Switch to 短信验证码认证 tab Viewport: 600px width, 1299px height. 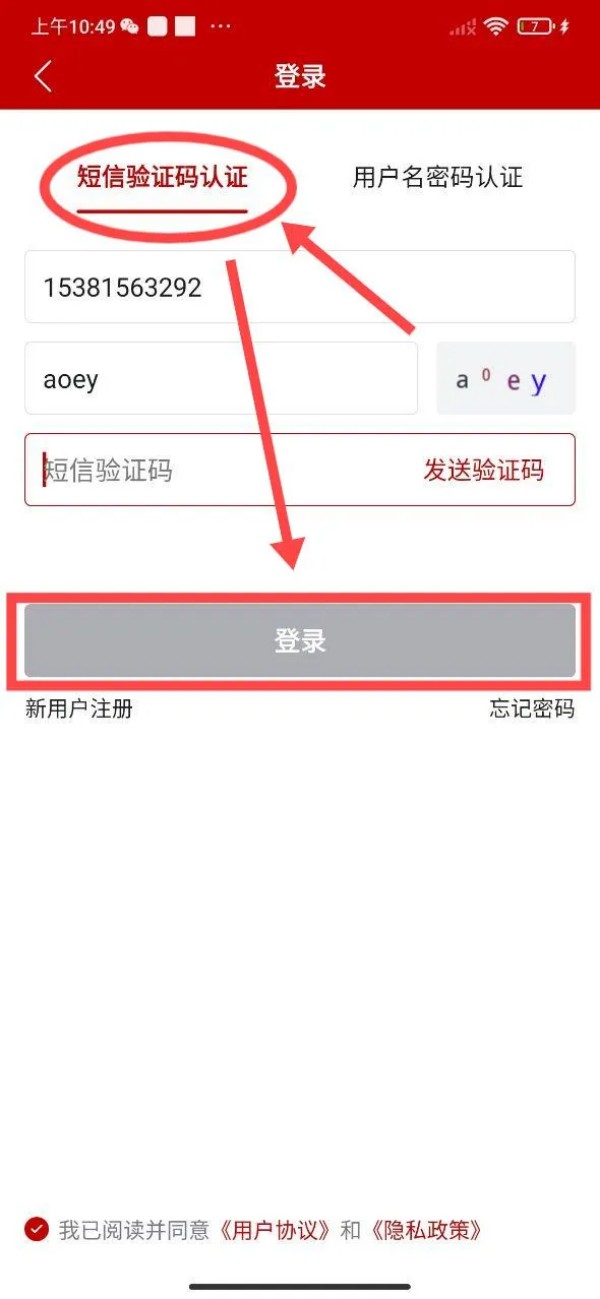click(162, 178)
